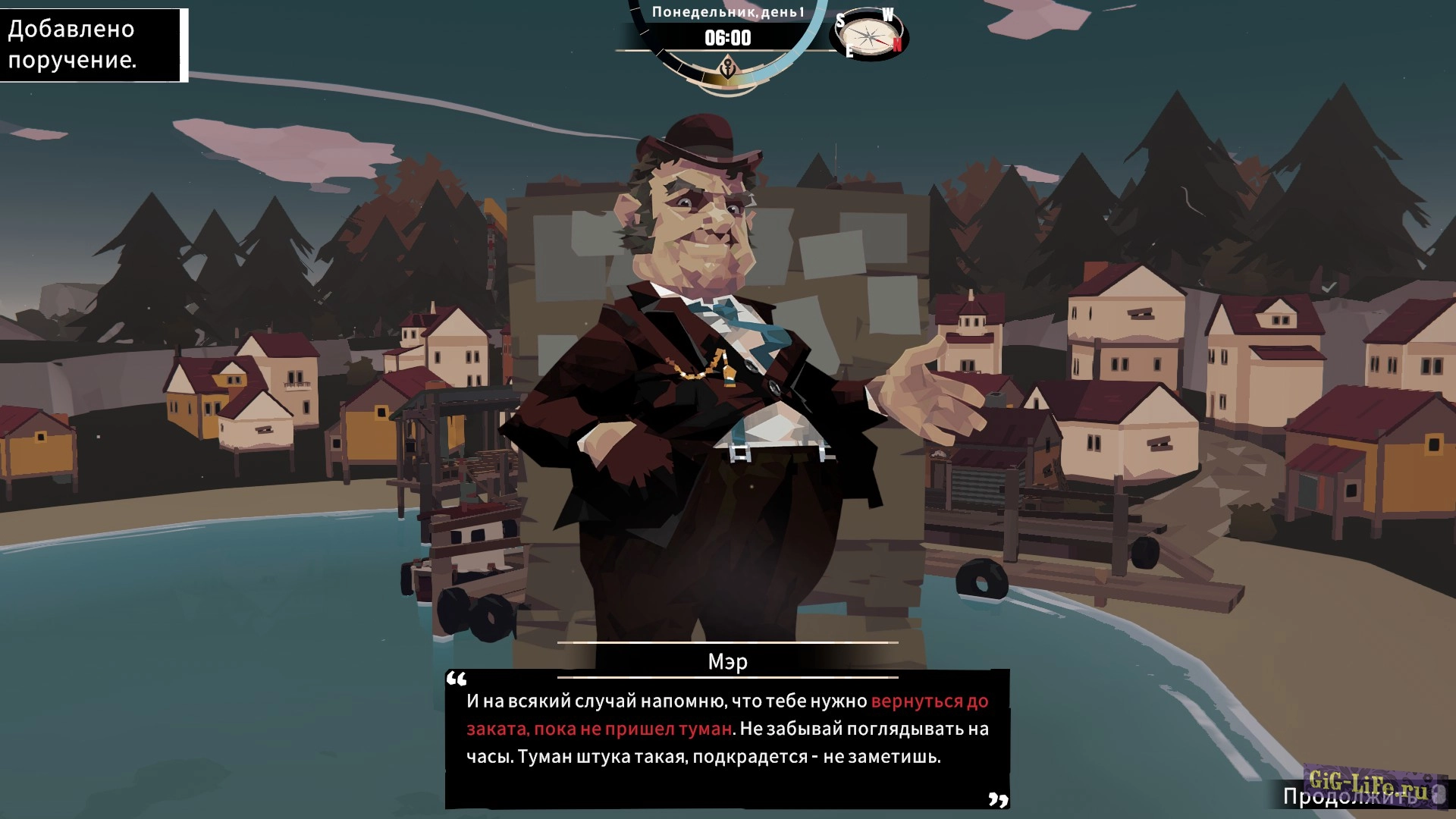Tap Продолжить to continue the dialogue

tap(1350, 796)
